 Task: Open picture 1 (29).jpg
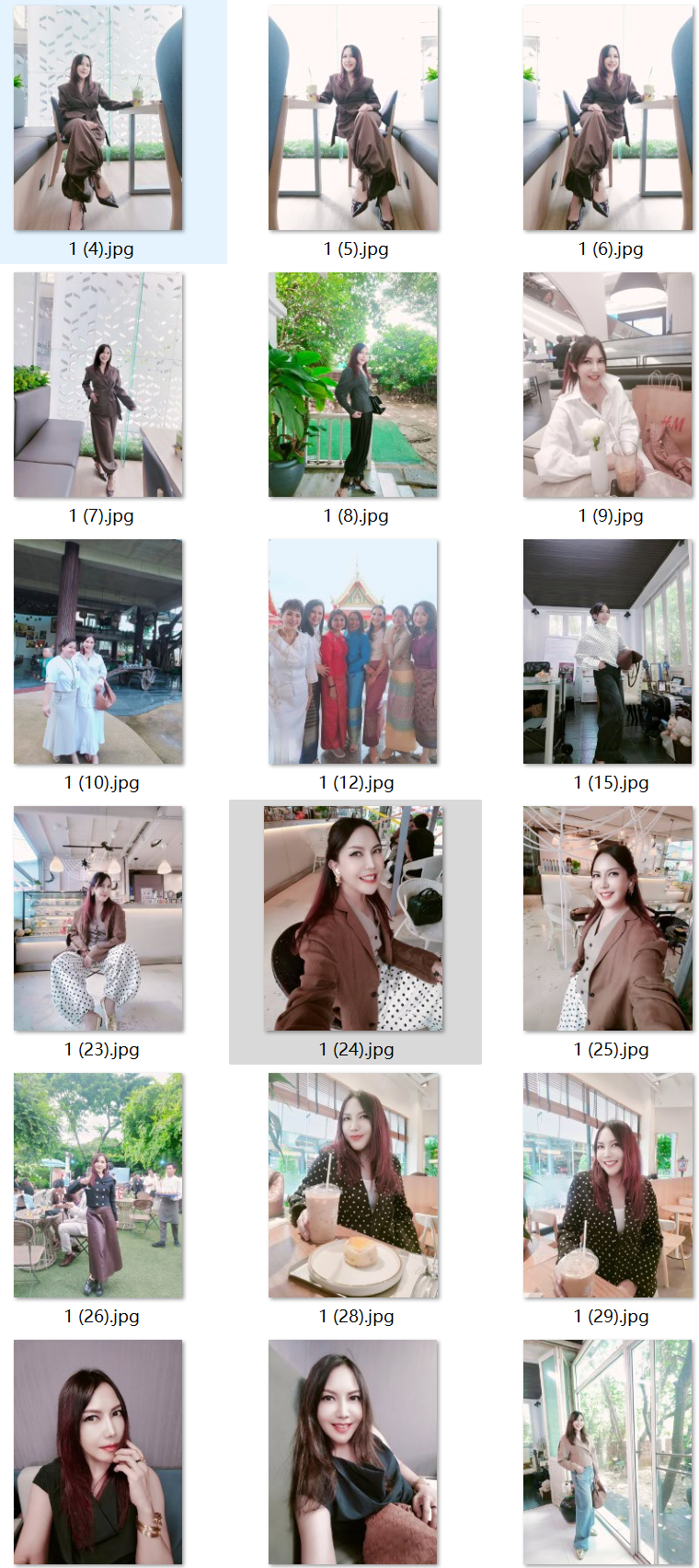tap(608, 1185)
